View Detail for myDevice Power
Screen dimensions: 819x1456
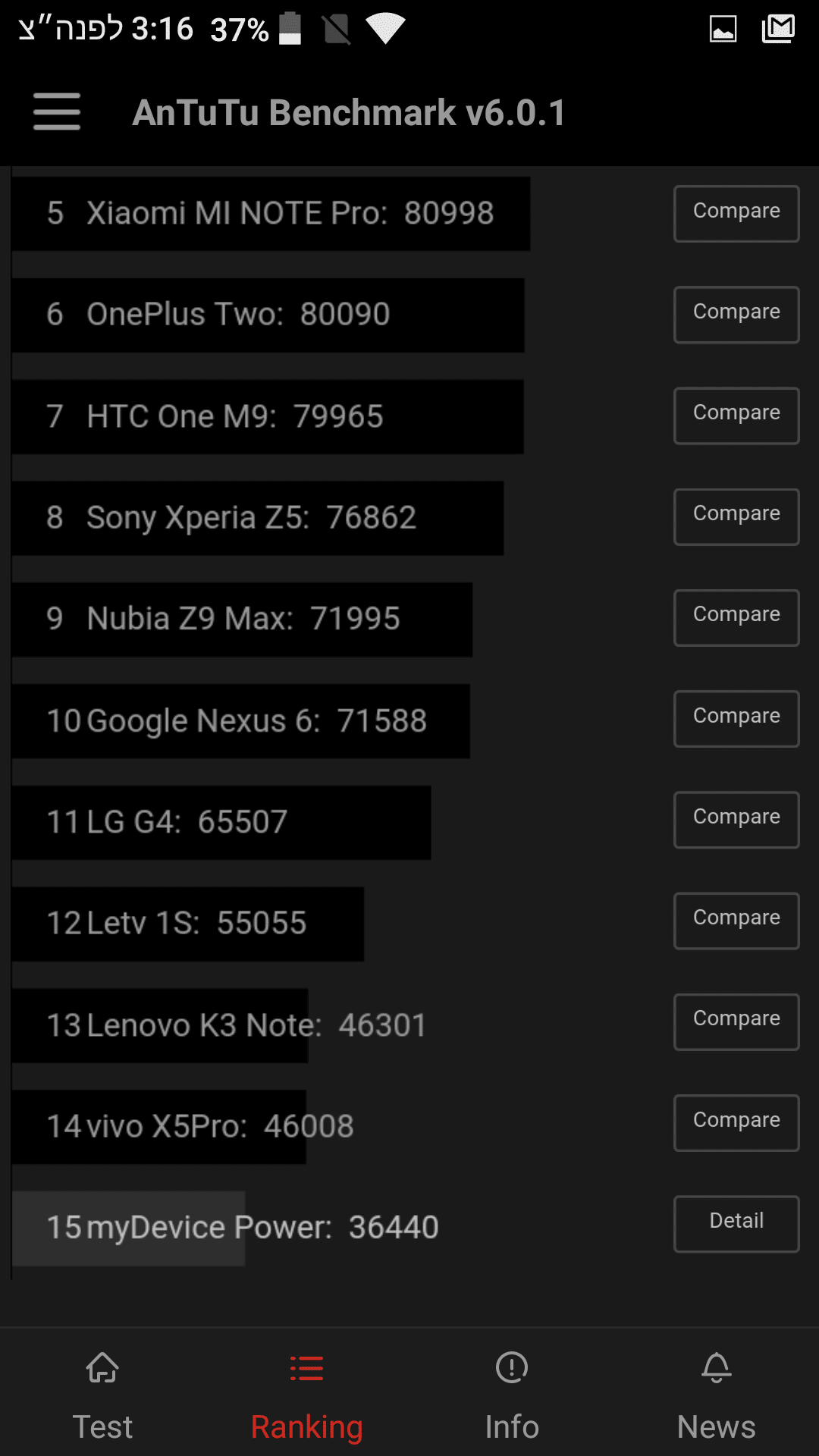(736, 1223)
